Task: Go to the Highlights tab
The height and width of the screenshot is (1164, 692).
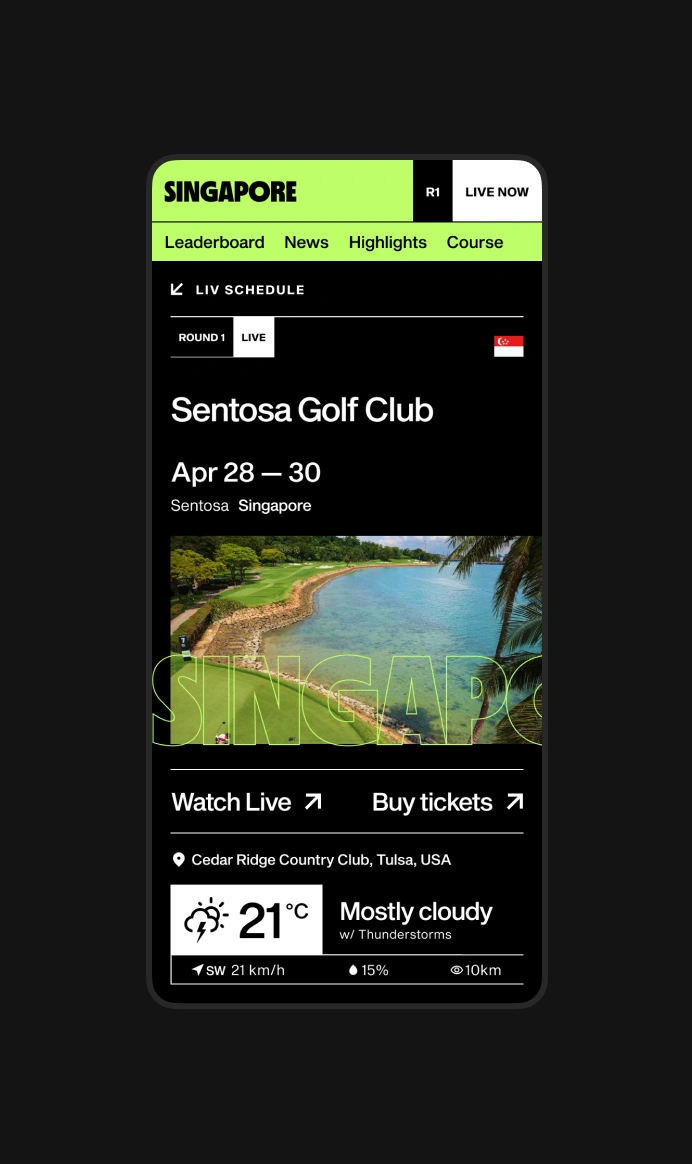Action: coord(387,242)
